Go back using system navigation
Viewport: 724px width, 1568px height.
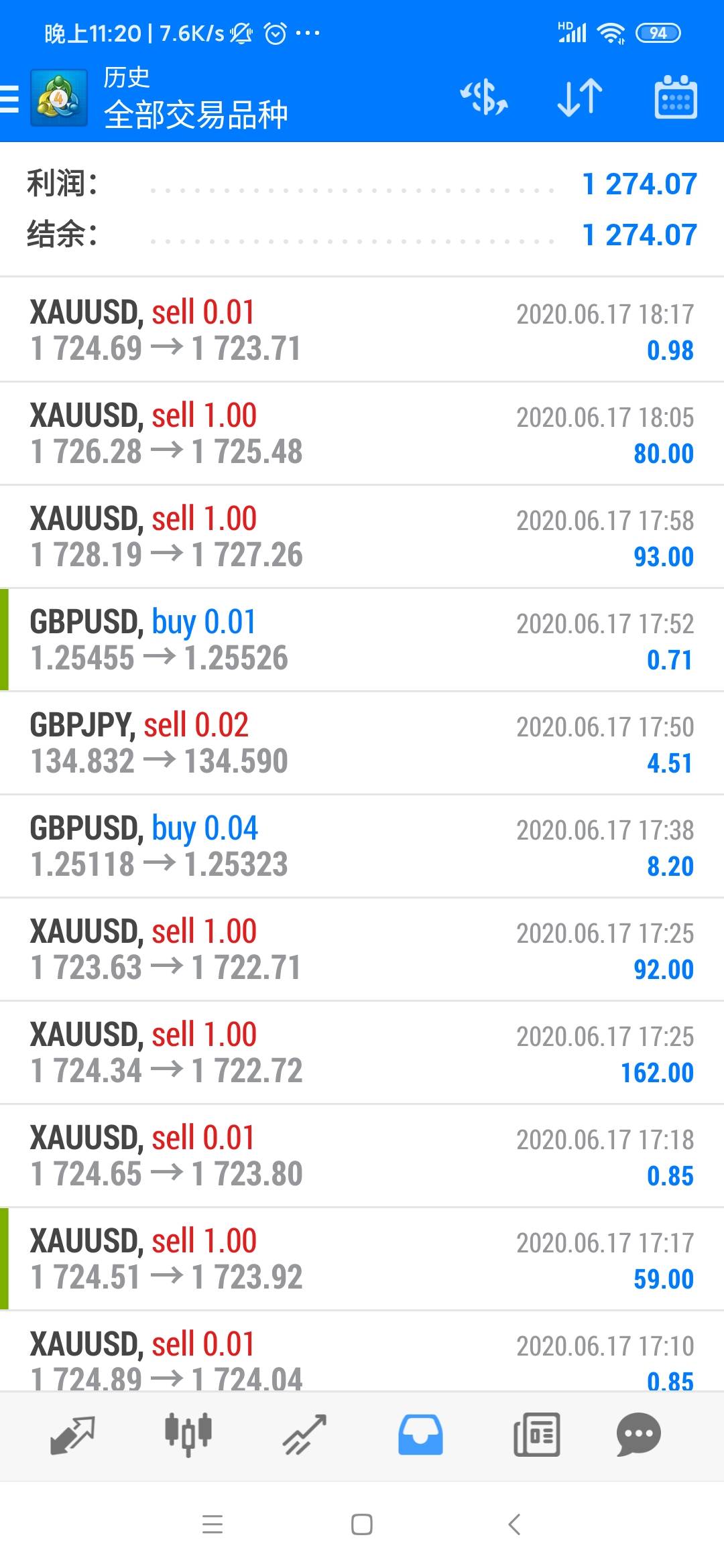point(514,1524)
